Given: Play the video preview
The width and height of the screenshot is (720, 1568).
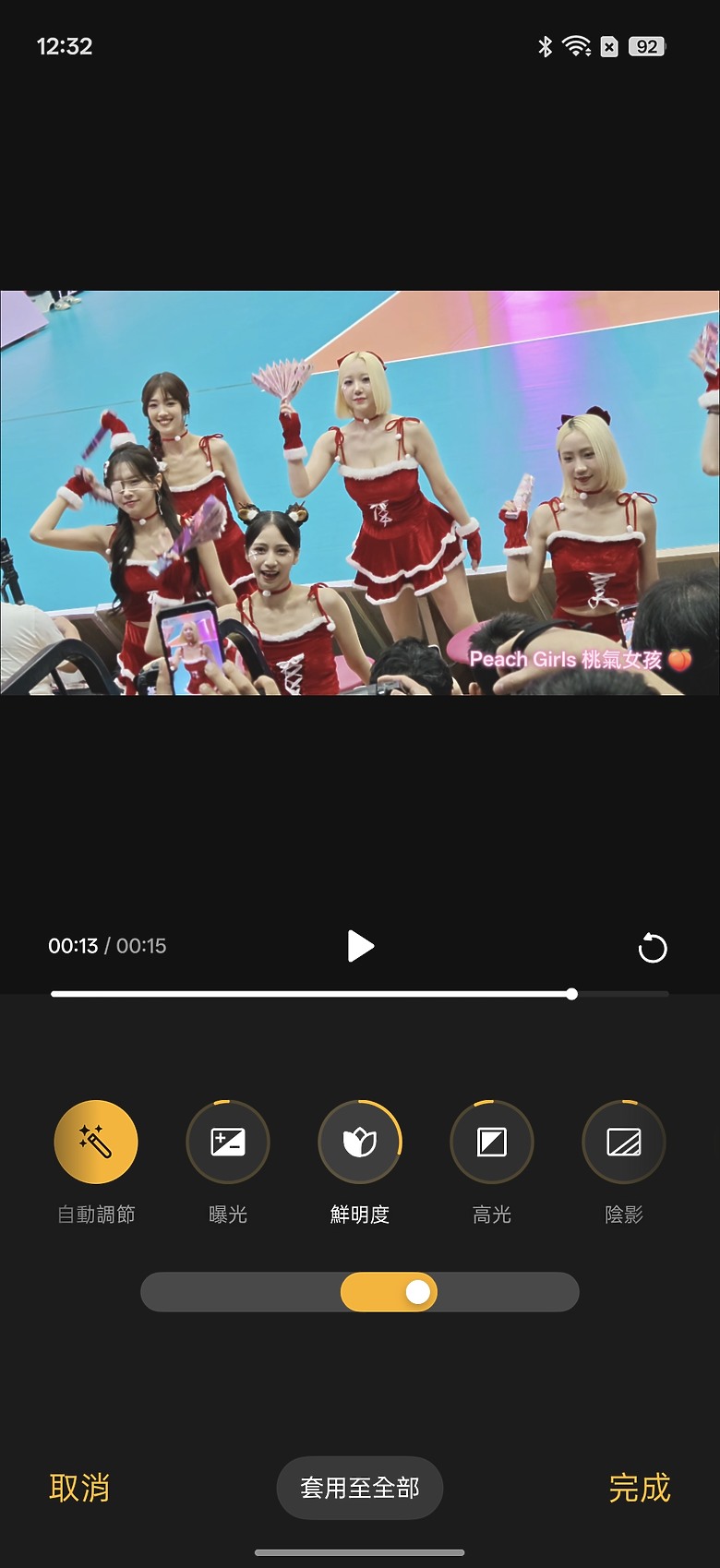Looking at the screenshot, I should pos(360,947).
